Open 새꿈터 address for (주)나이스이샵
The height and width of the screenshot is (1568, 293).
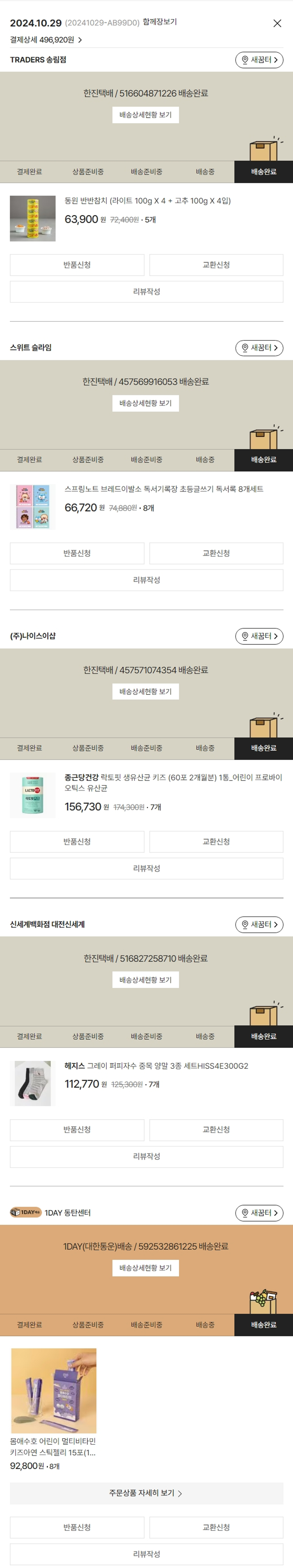(259, 636)
